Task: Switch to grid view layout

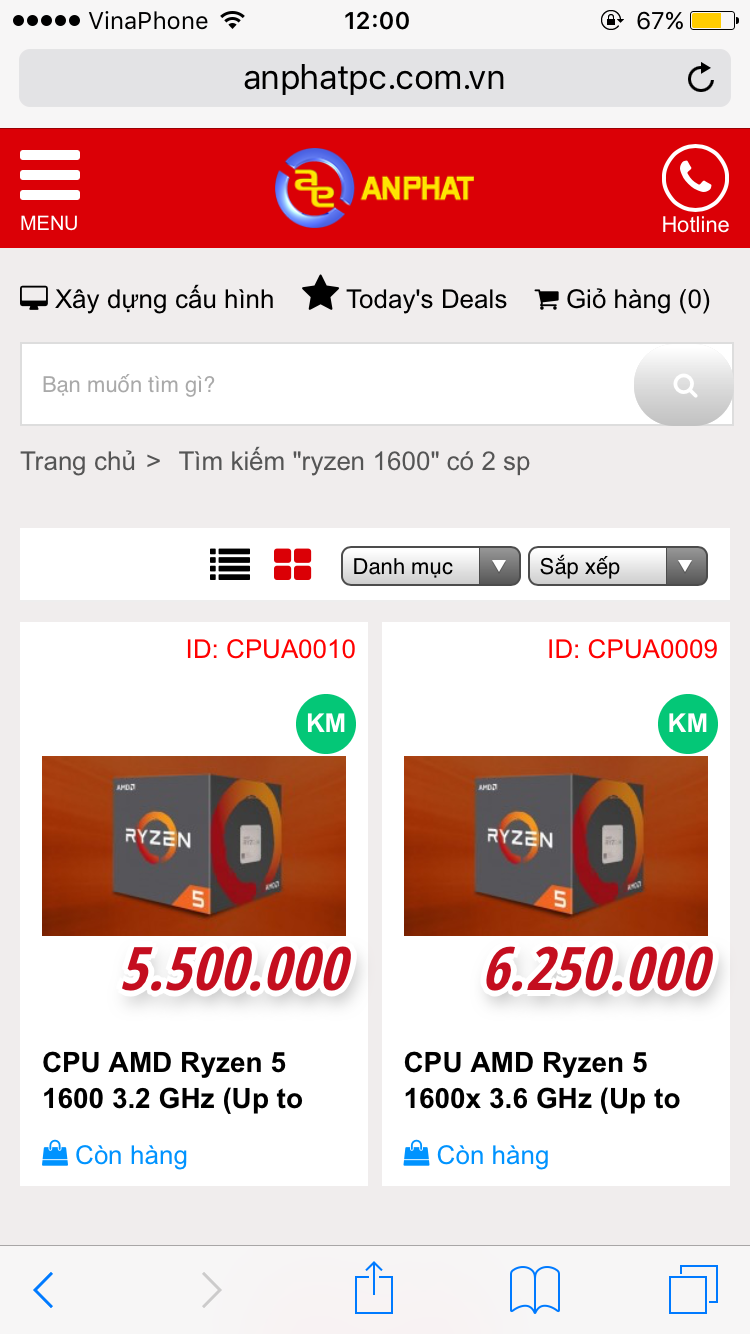Action: [293, 565]
